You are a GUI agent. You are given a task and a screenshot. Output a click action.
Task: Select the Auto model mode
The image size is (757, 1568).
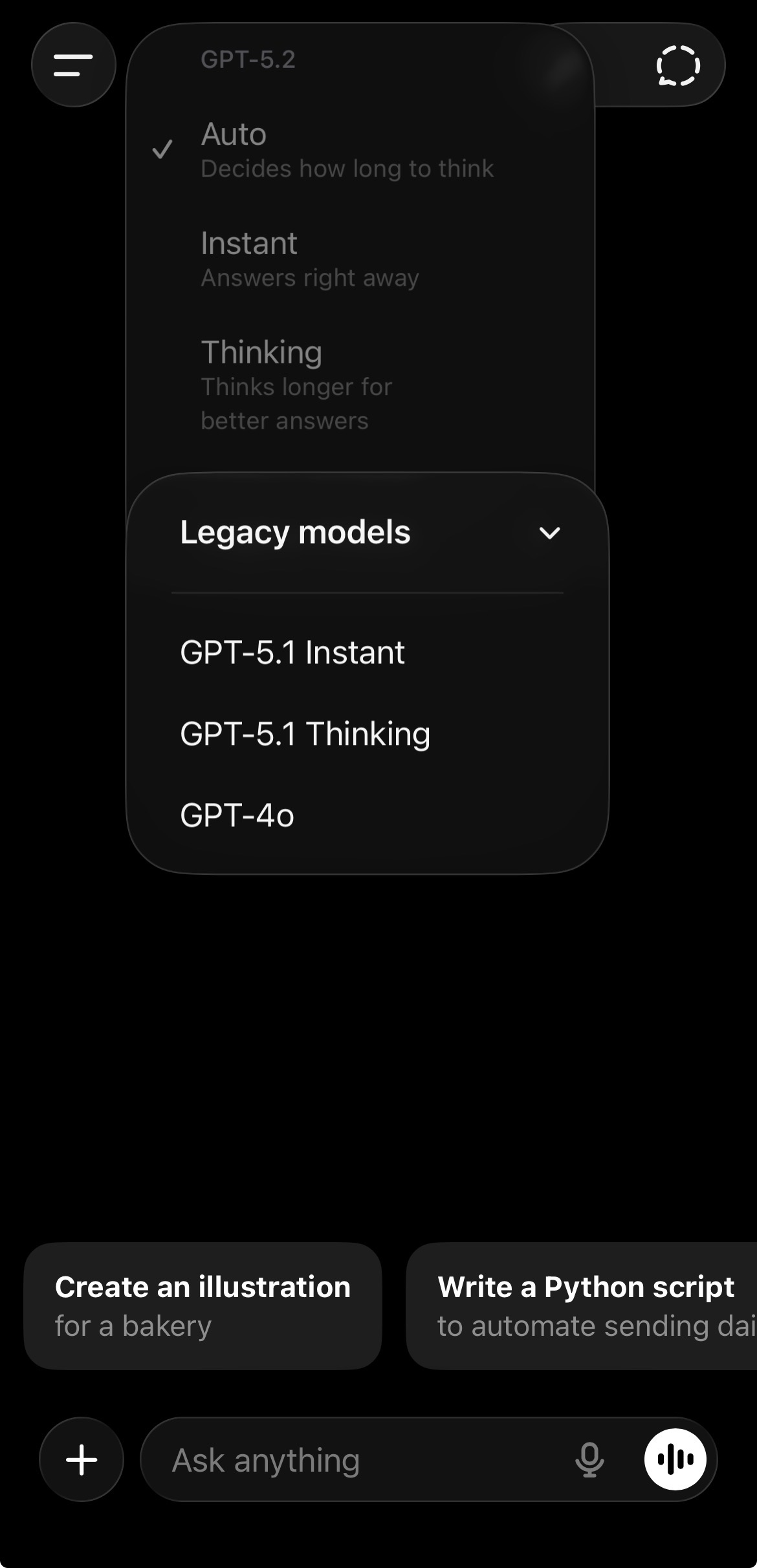coord(347,150)
